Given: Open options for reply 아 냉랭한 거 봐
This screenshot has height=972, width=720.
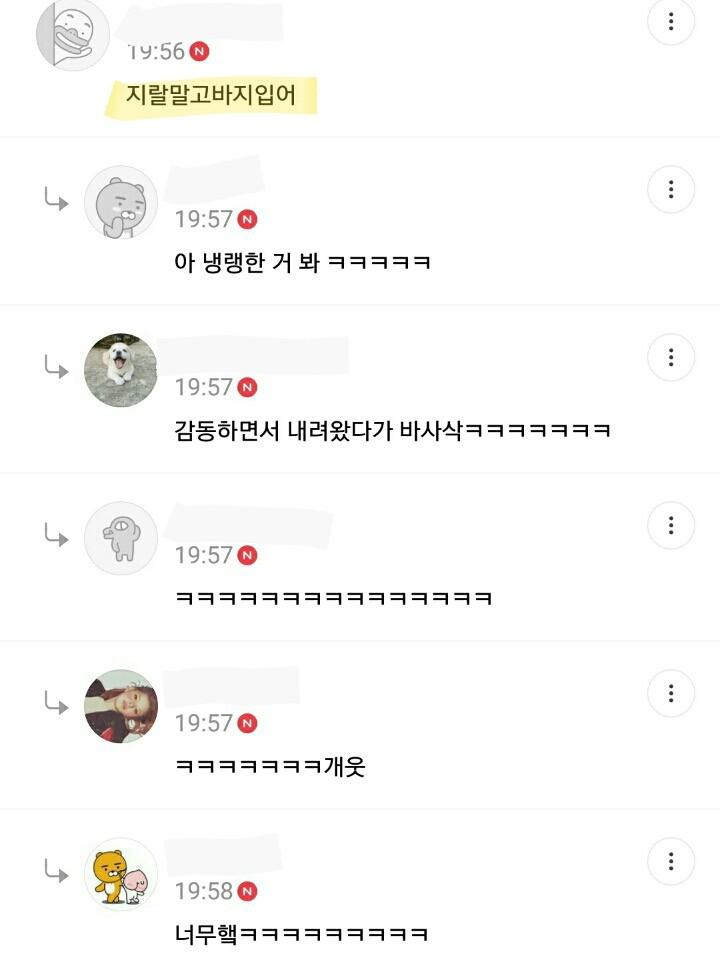Looking at the screenshot, I should [x=671, y=189].
